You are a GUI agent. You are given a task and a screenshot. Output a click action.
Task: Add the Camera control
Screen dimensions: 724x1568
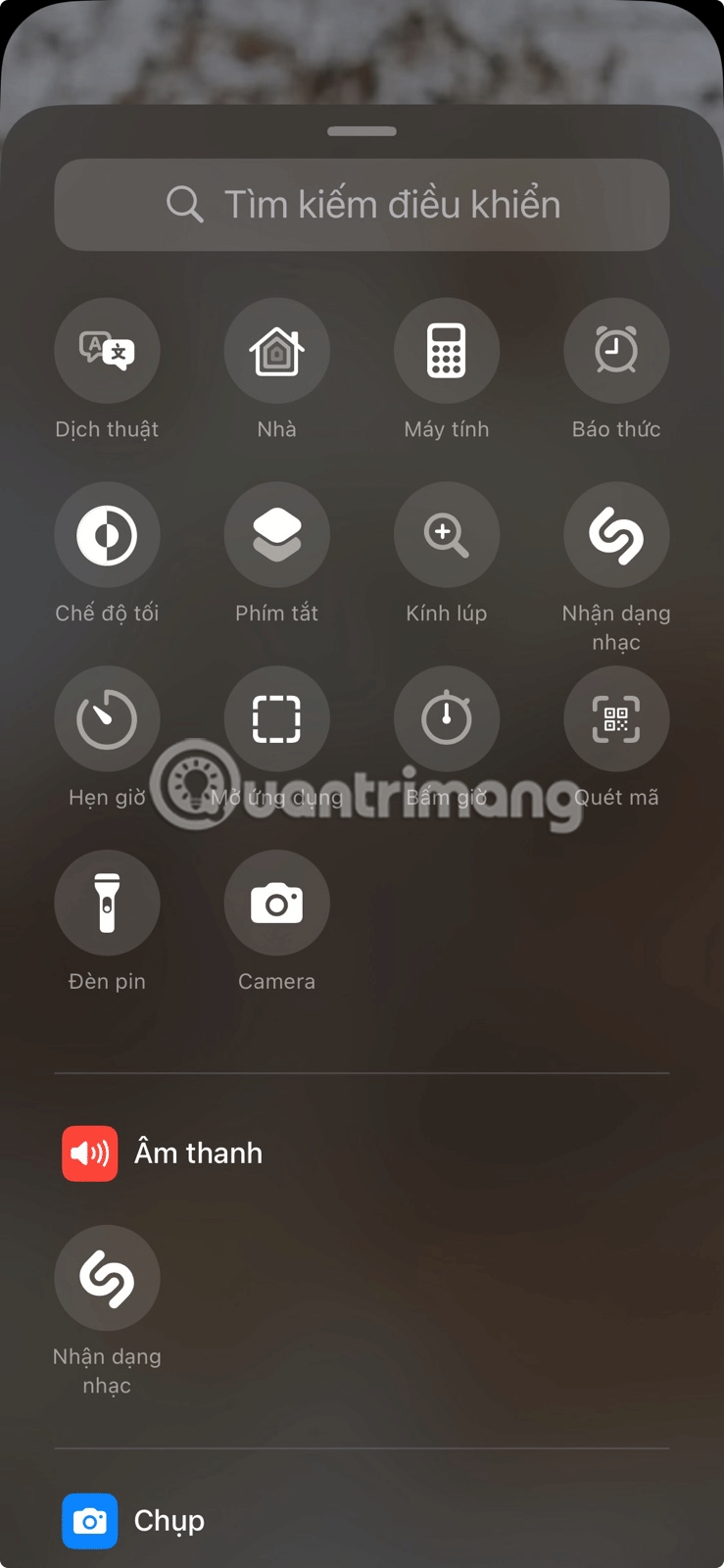click(276, 903)
